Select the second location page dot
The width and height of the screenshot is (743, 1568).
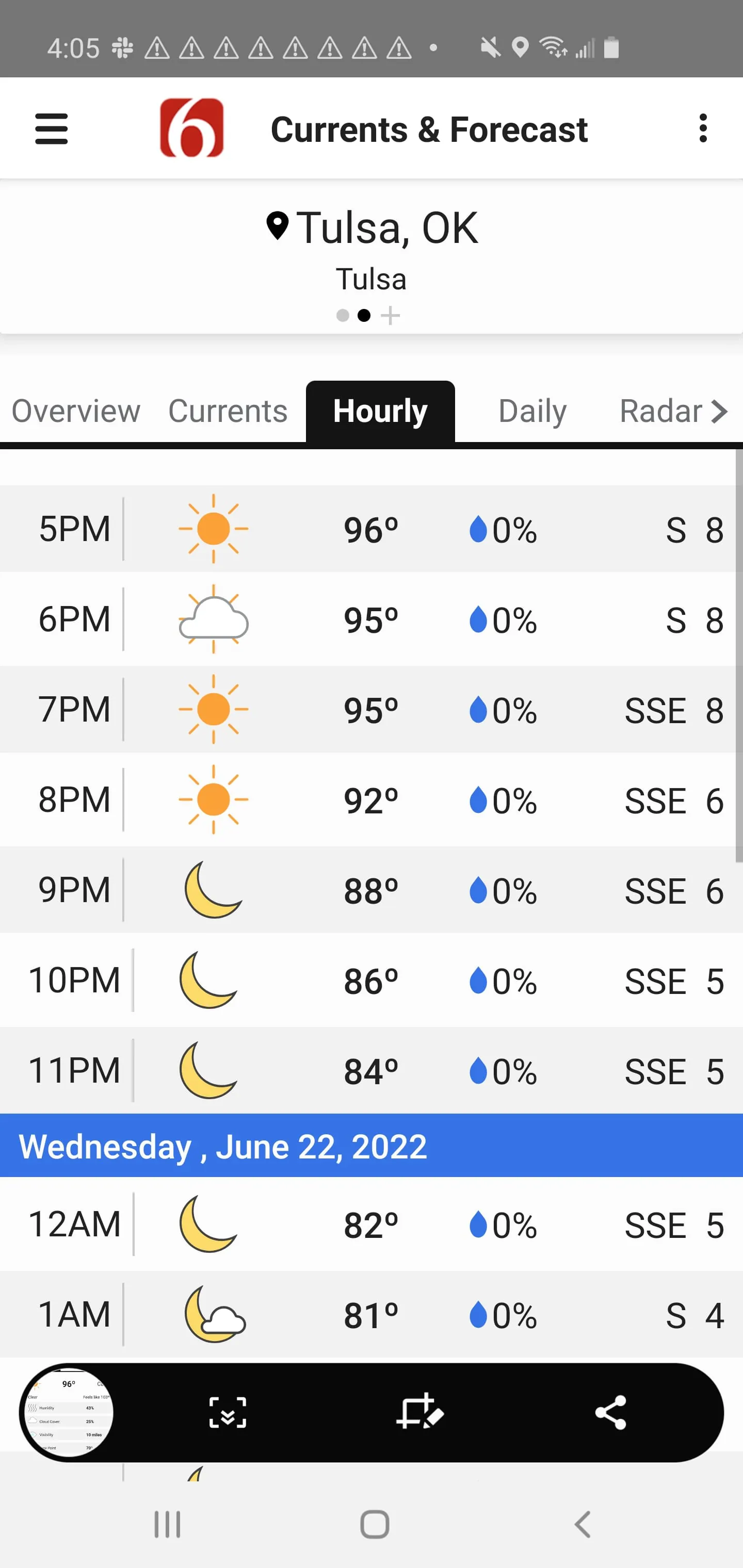pyautogui.click(x=364, y=315)
